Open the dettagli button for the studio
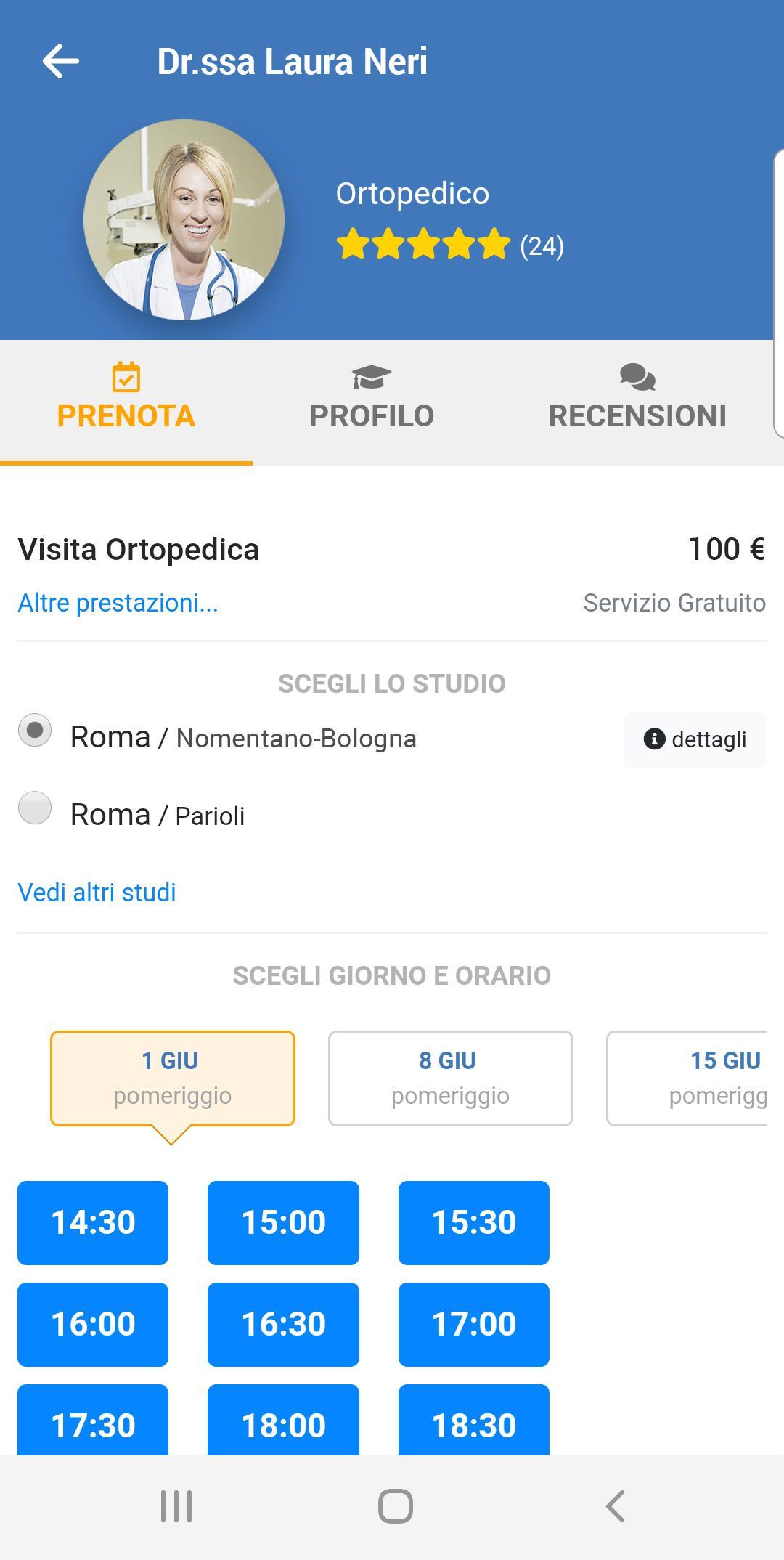This screenshot has height=1560, width=784. 695,739
